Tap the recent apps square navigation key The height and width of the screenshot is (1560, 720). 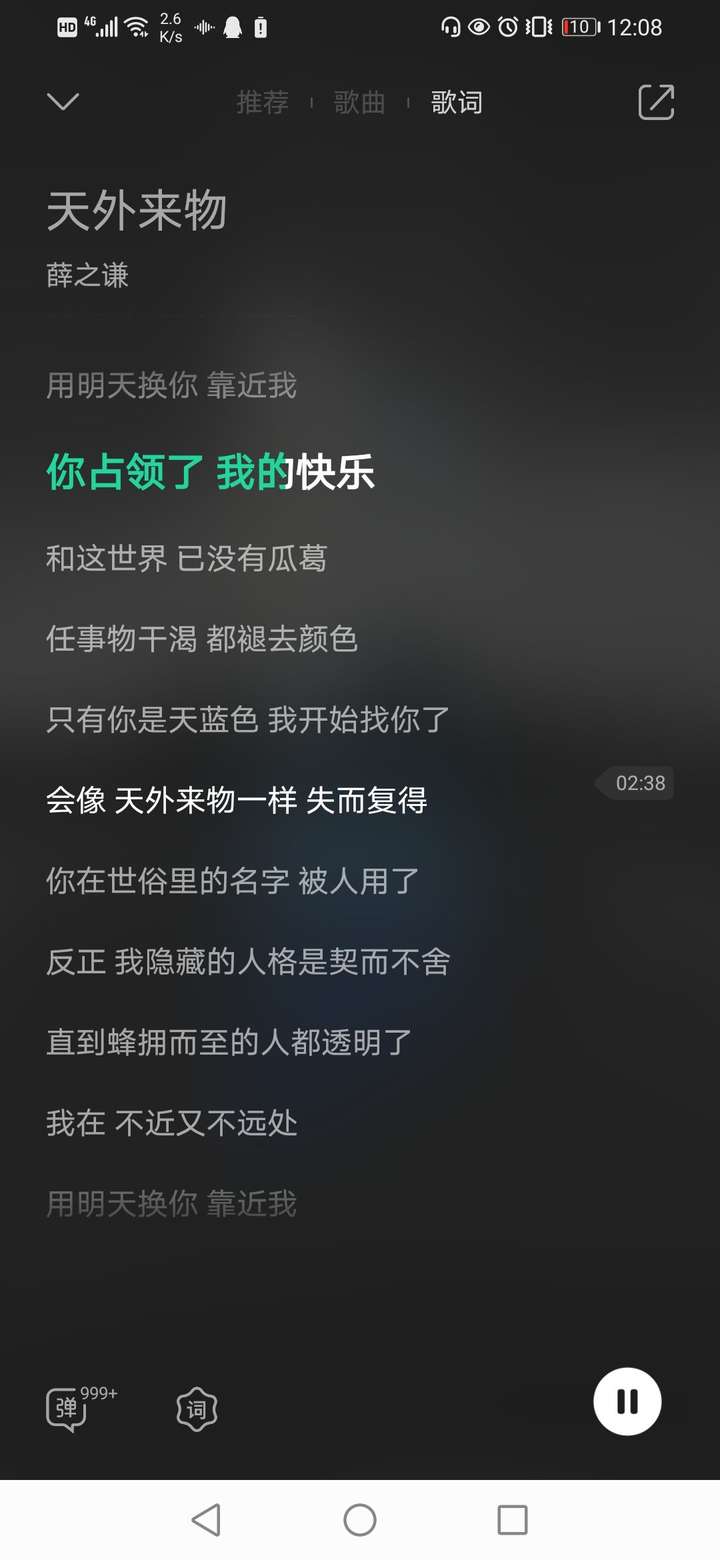511,1520
